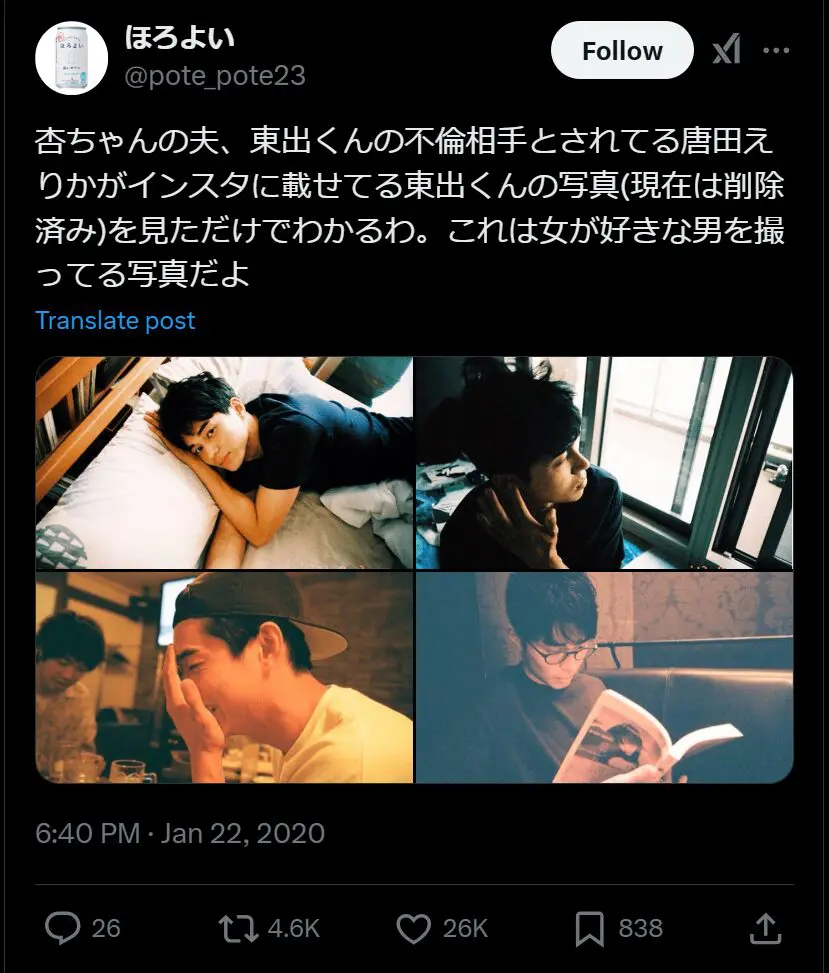Screen dimensions: 829x973
Task: Open the post's overflow menu
Action: pyautogui.click(x=776, y=51)
